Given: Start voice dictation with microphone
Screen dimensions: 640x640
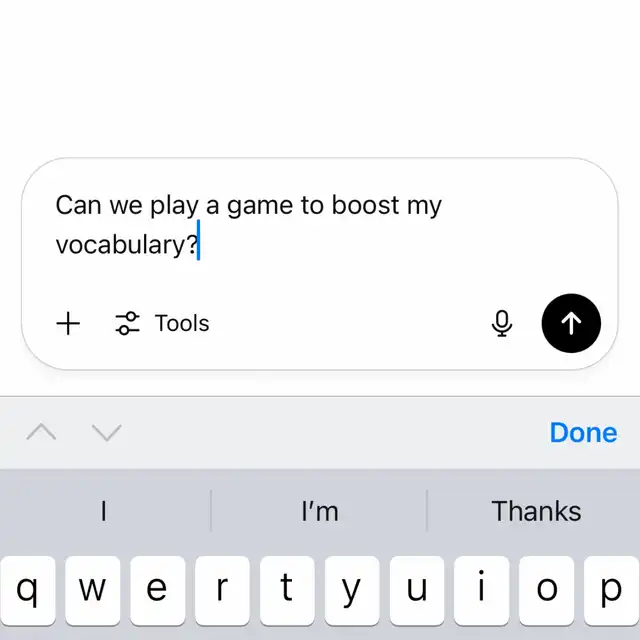Looking at the screenshot, I should (502, 323).
